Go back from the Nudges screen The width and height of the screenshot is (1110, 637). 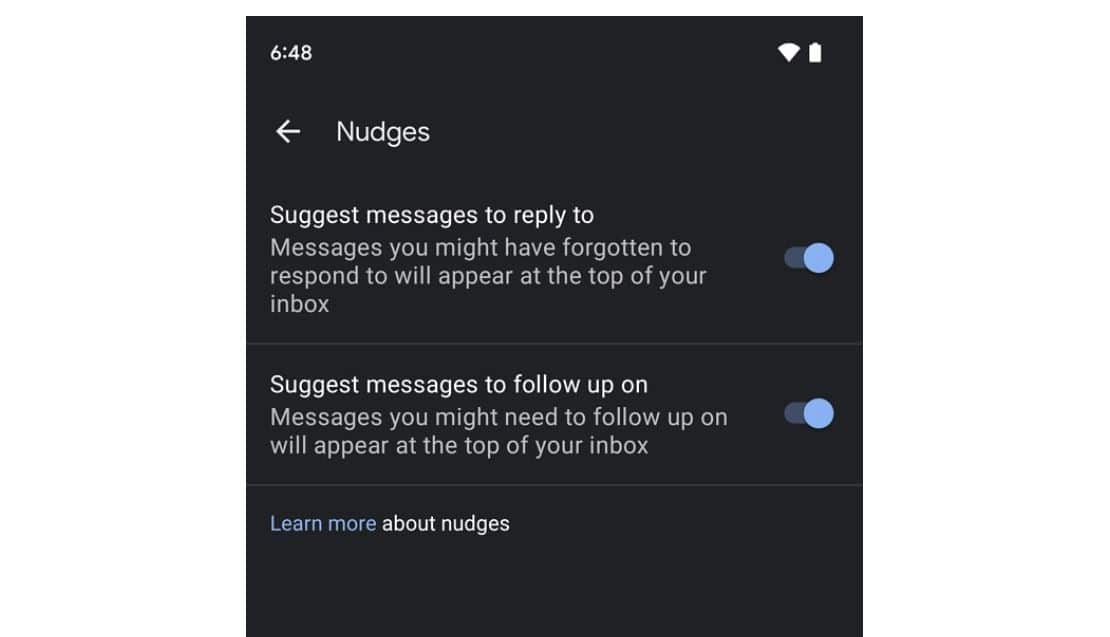(288, 131)
